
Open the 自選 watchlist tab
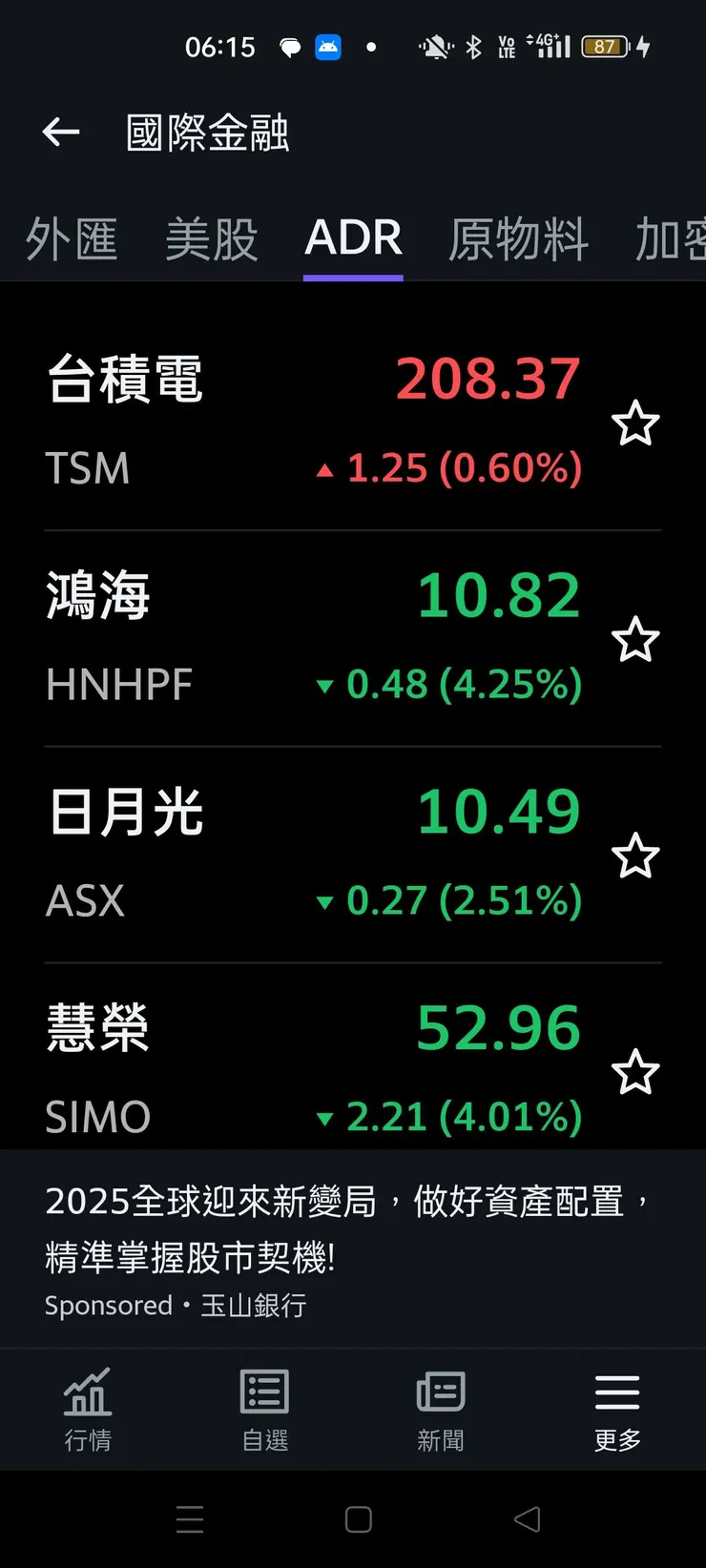(x=264, y=1409)
